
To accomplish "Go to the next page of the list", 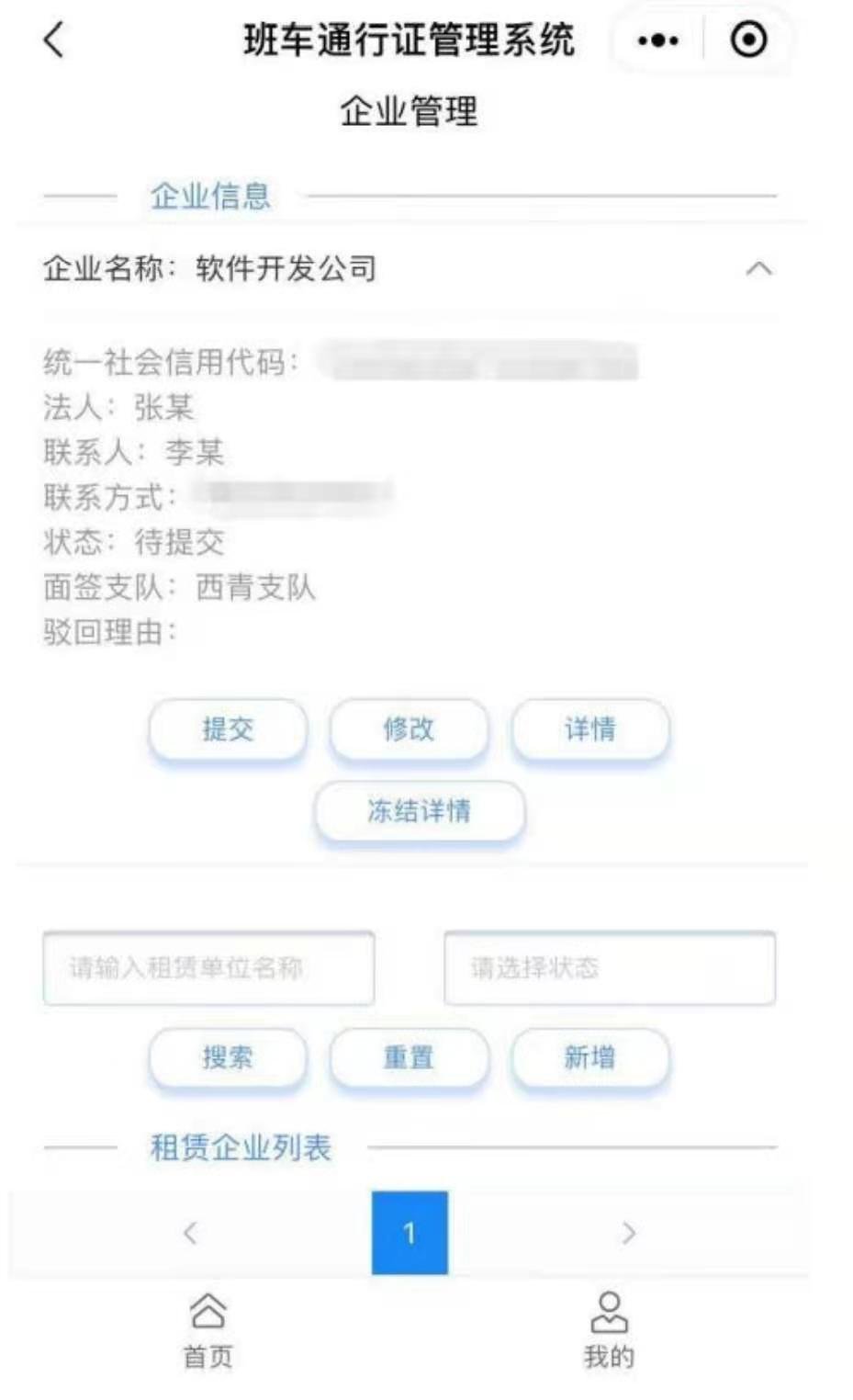I will coord(628,1233).
